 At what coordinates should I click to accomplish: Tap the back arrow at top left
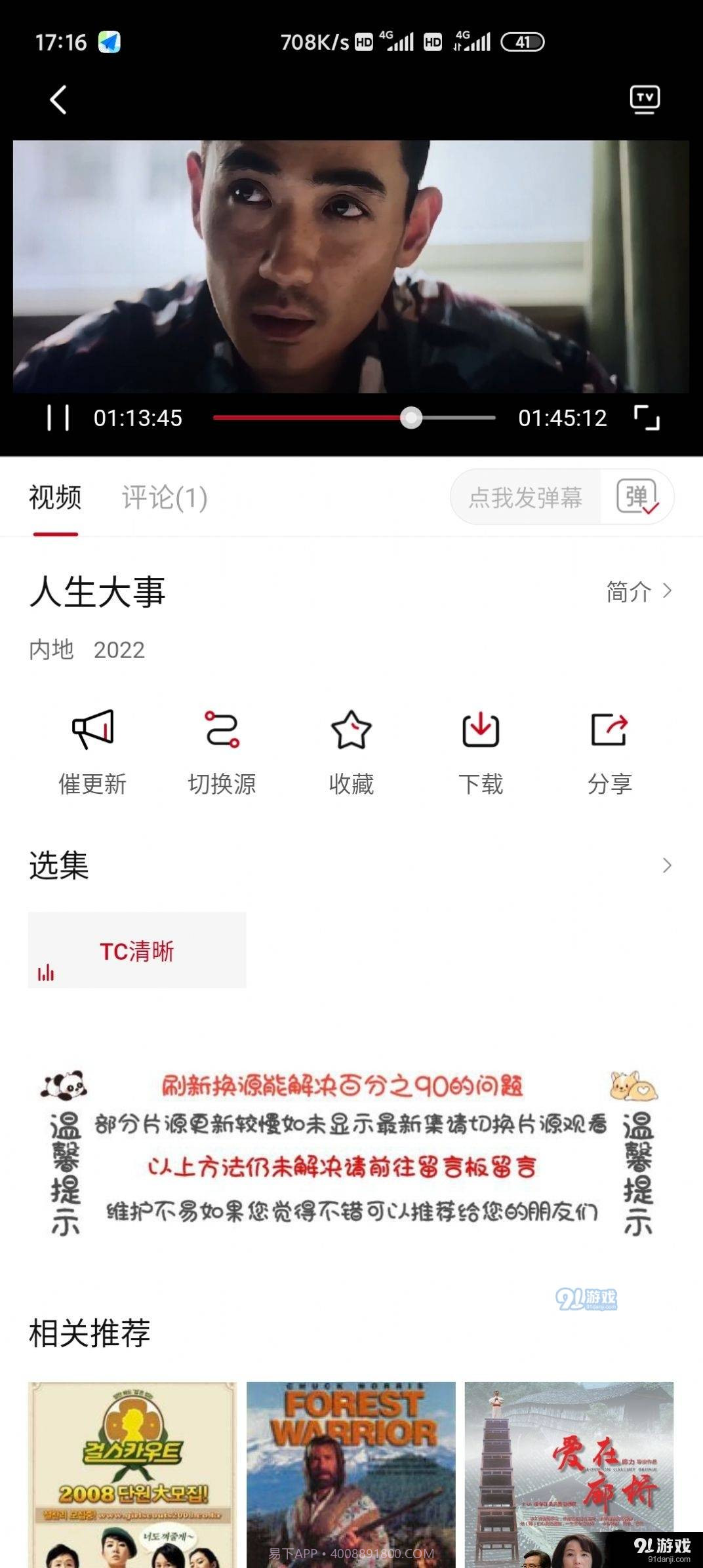click(x=58, y=100)
